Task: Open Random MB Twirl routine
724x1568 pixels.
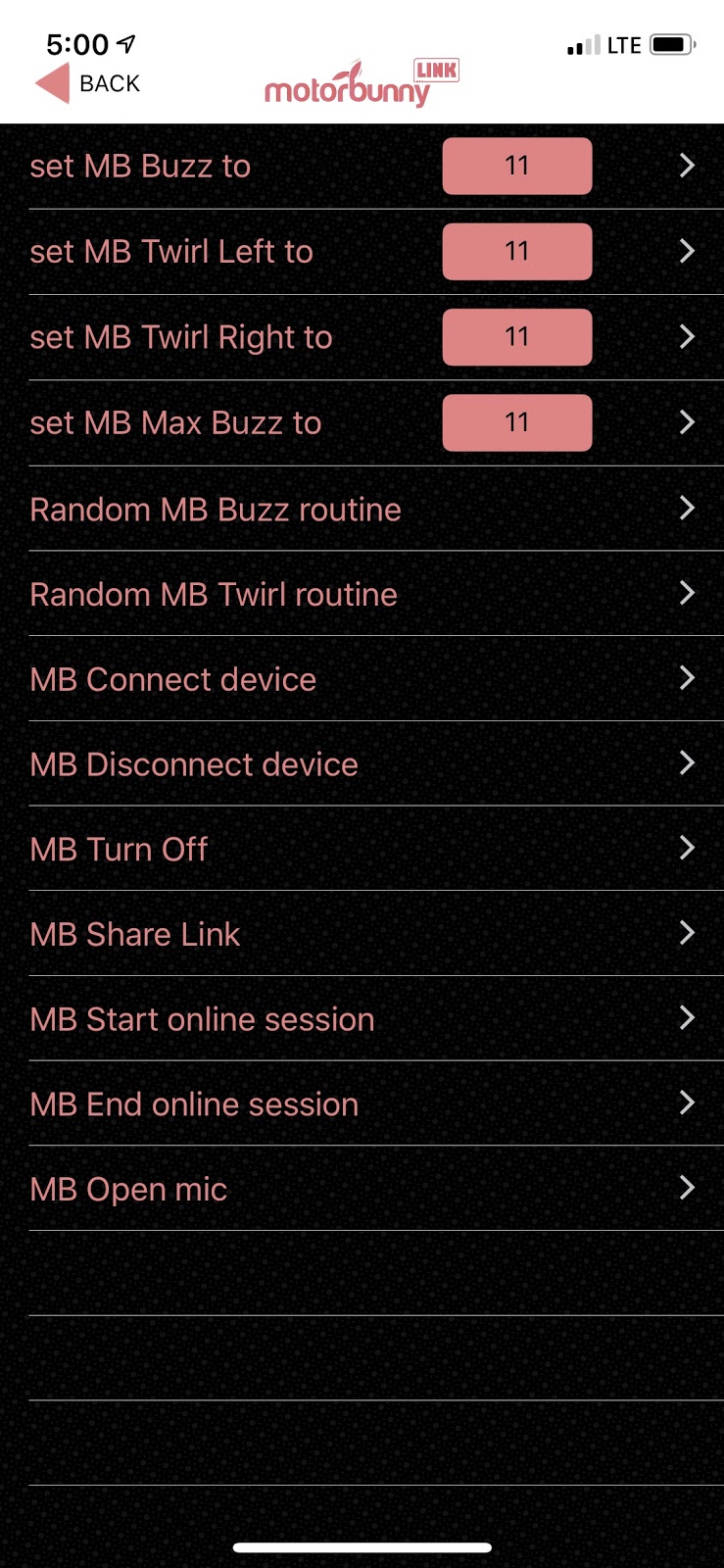Action: pos(214,595)
